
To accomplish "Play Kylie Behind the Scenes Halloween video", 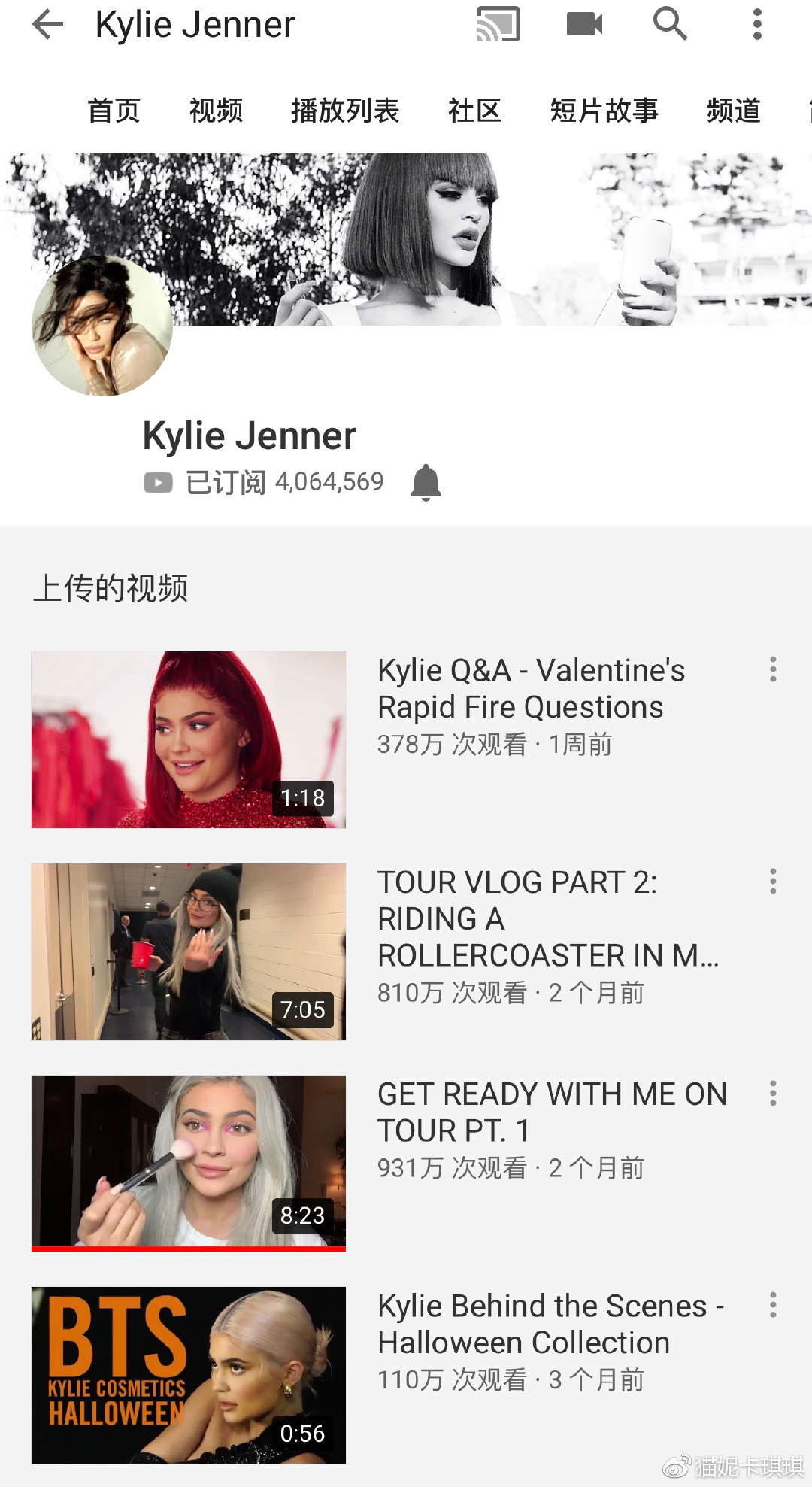I will (189, 1375).
